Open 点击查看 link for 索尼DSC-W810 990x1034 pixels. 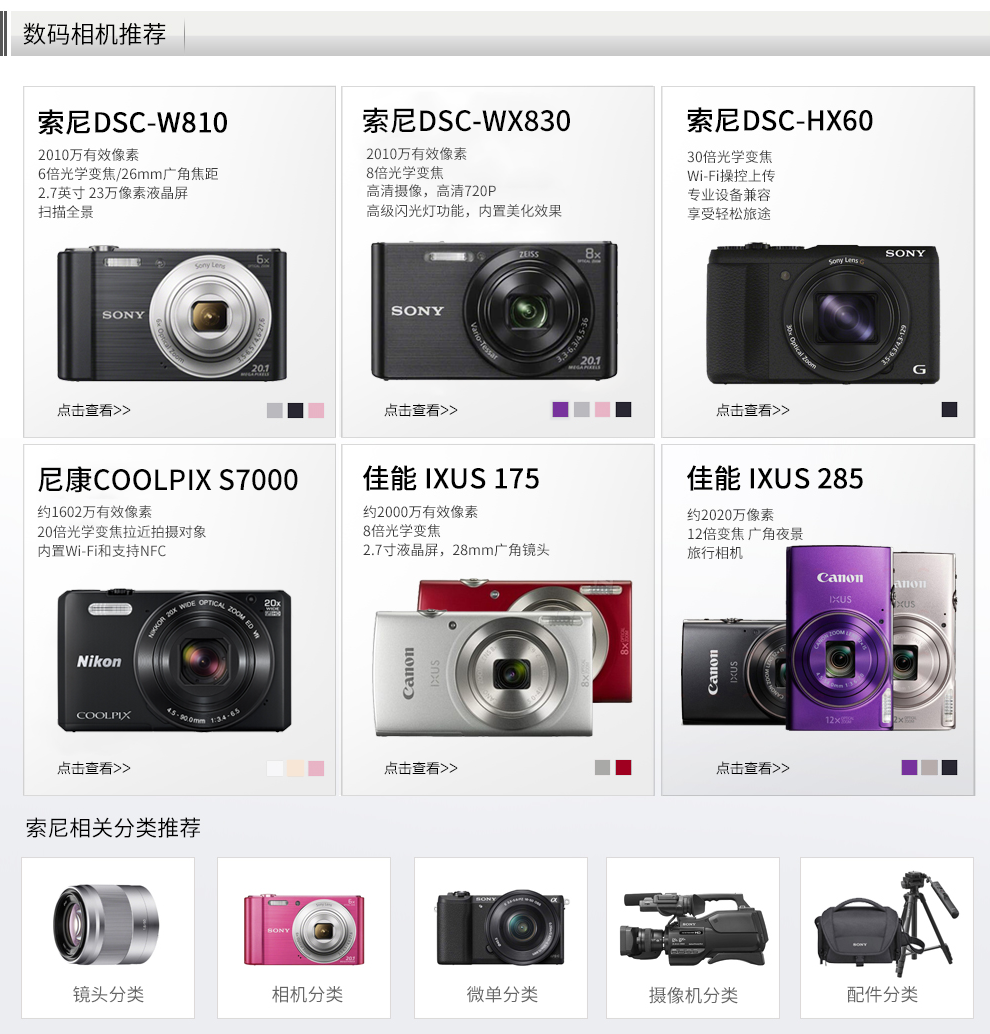coord(94,410)
